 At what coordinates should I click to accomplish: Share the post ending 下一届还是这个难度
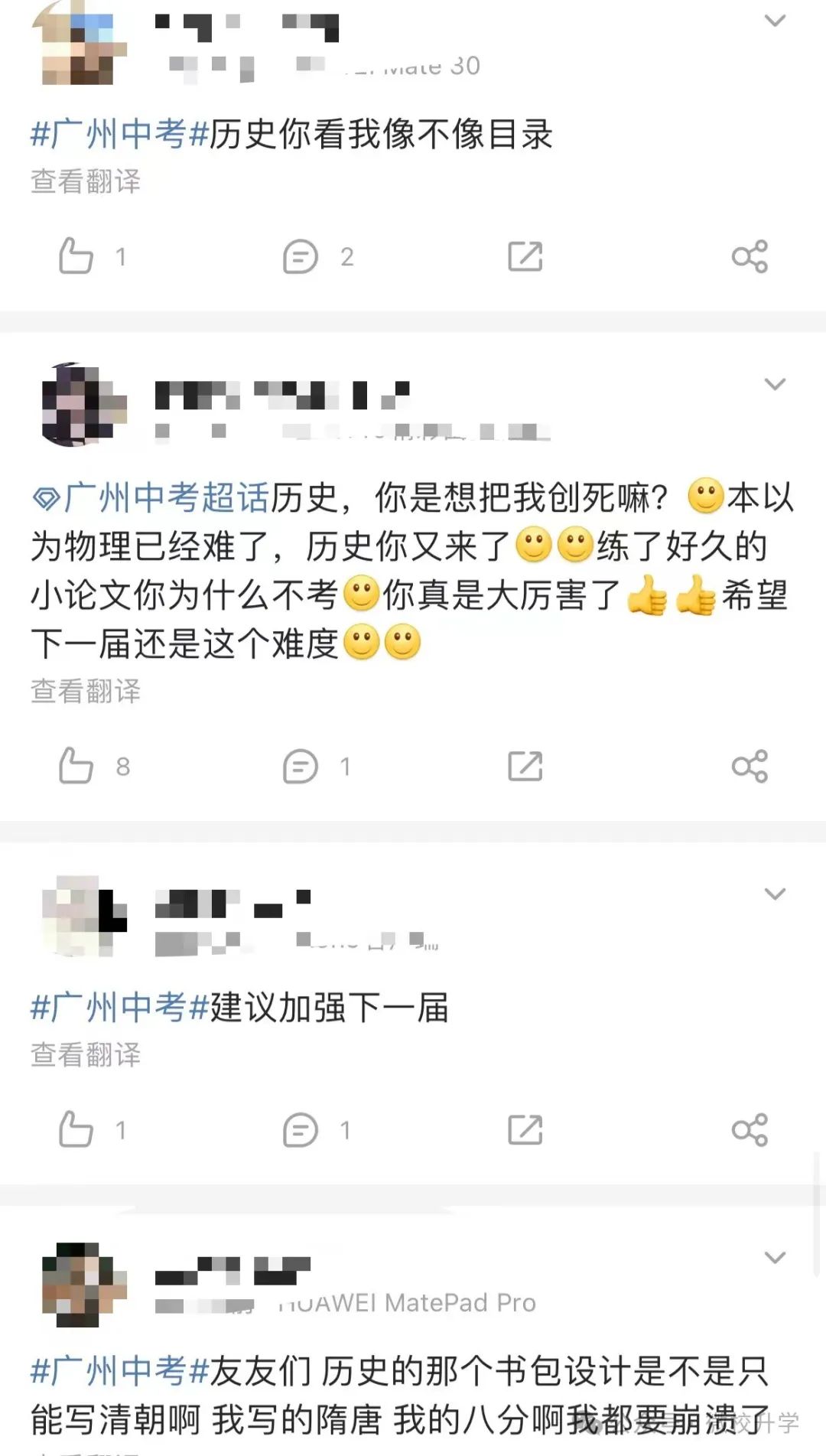[750, 766]
